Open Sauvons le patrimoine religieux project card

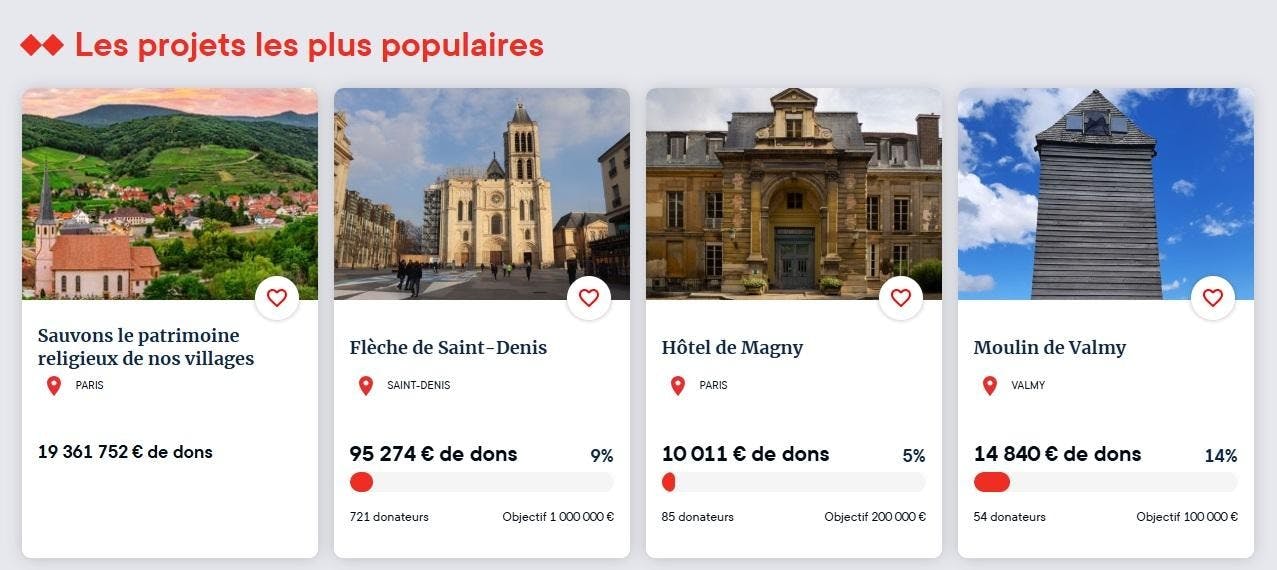tap(146, 347)
